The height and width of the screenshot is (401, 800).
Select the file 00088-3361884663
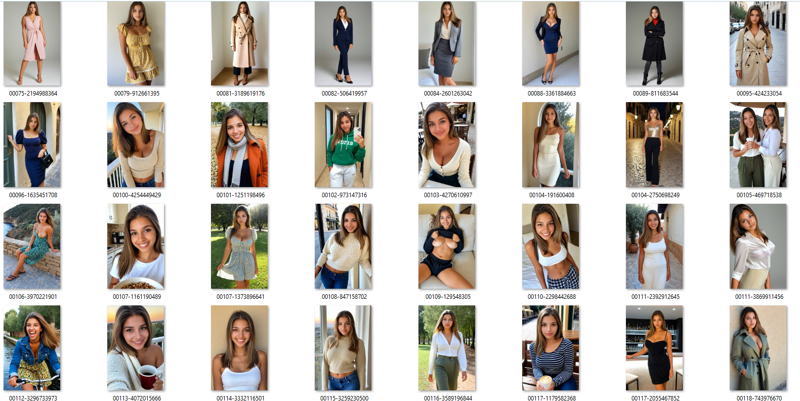[550, 43]
